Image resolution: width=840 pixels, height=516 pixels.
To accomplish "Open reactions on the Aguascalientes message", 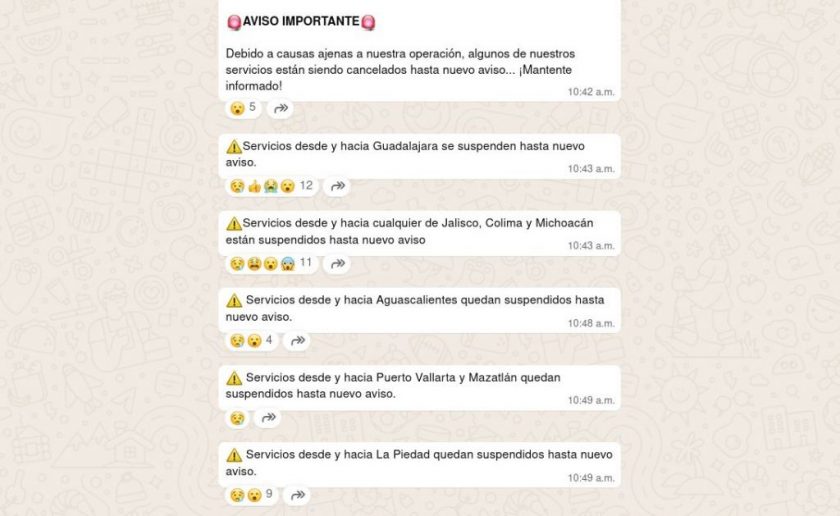I will (x=252, y=341).
